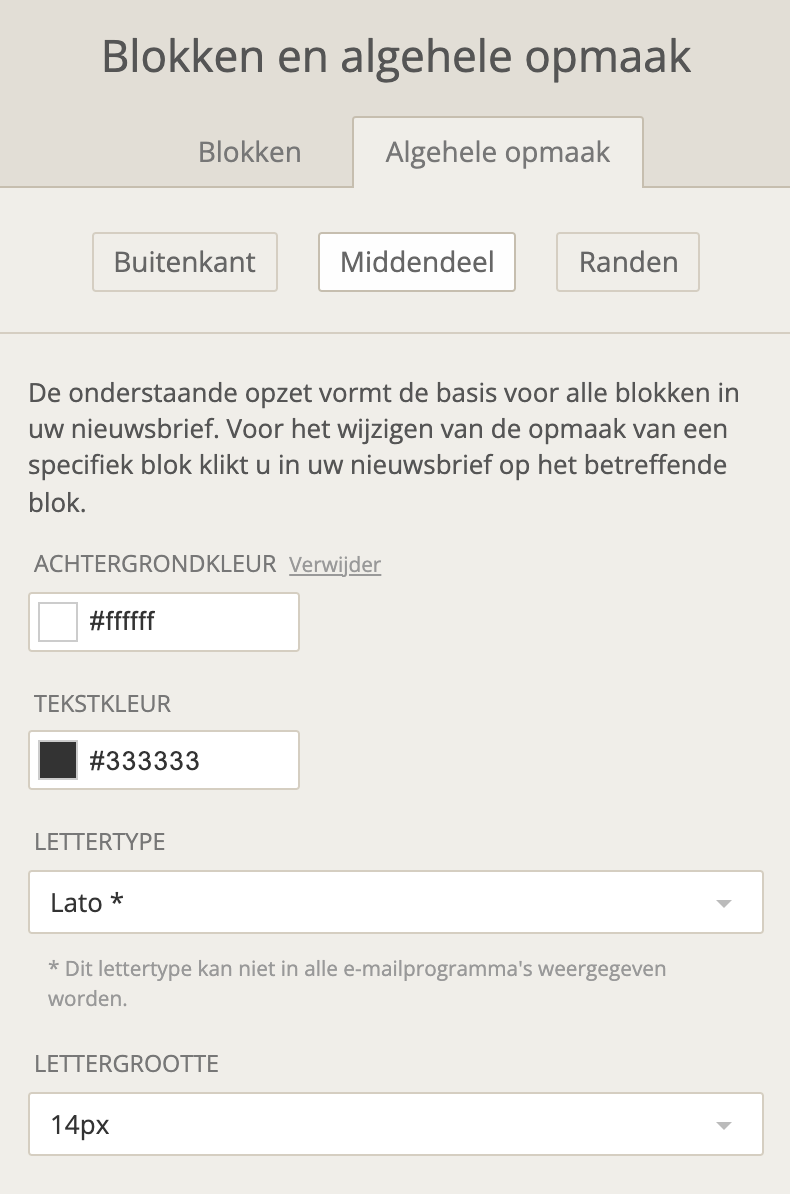Tap the Verwijder link for background color
Viewport: 790px width, 1194px height.
coord(335,565)
